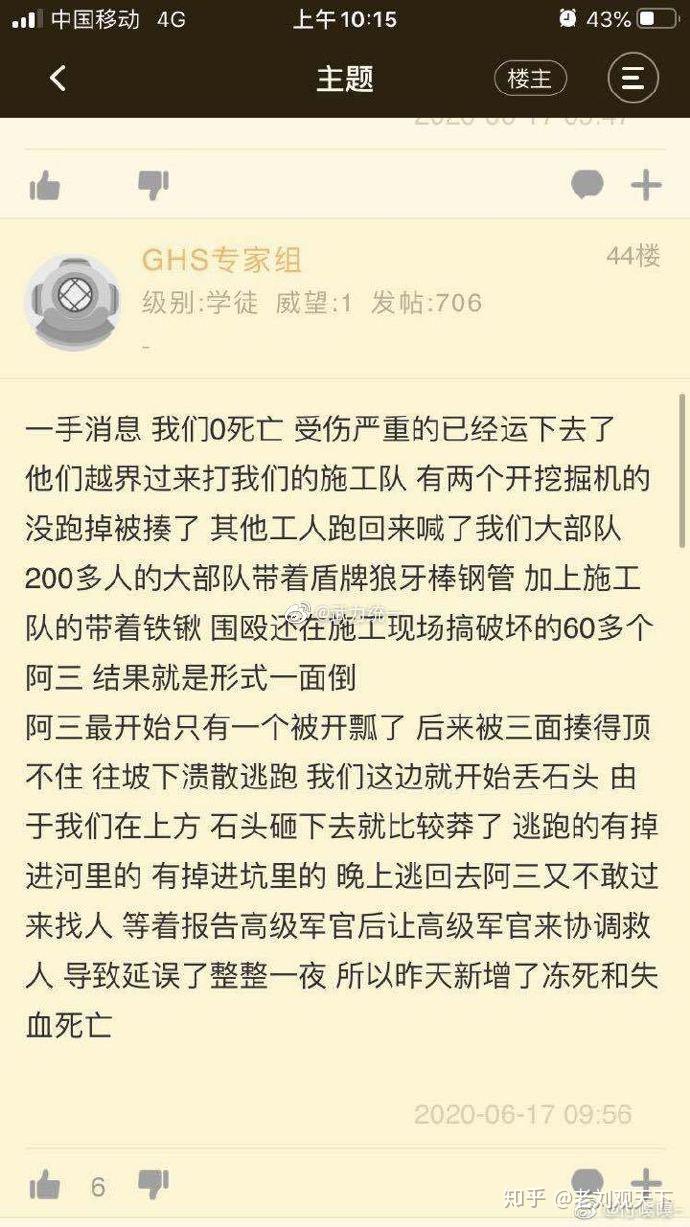Open plus options above floor 44
The height and width of the screenshot is (1227, 690).
point(646,185)
